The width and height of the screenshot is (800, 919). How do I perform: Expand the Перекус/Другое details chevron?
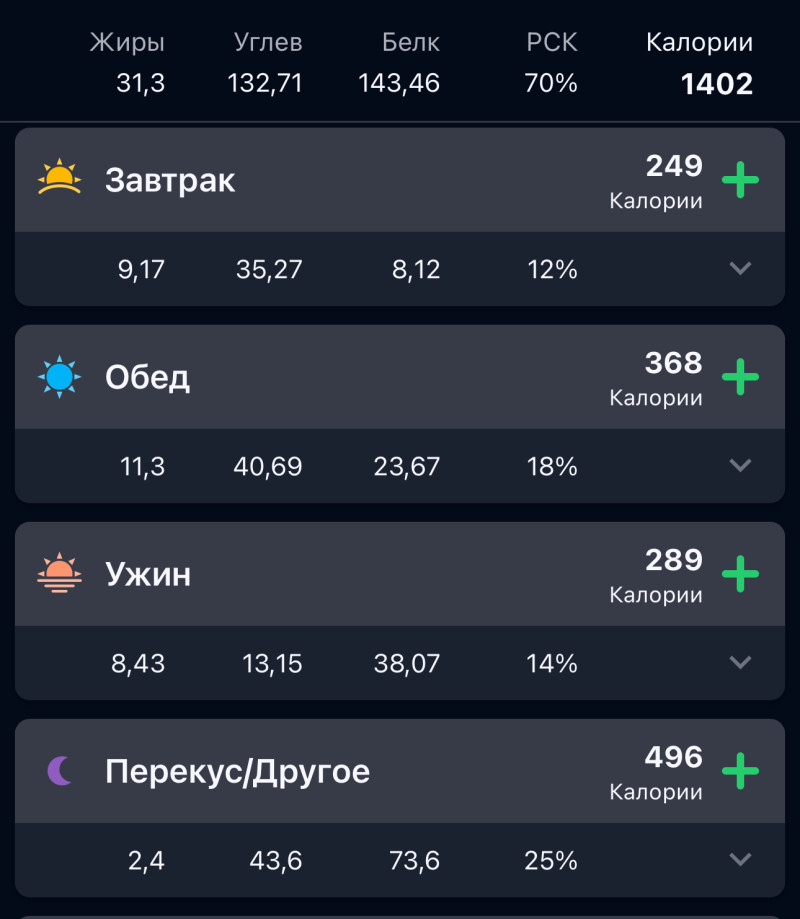tap(740, 859)
